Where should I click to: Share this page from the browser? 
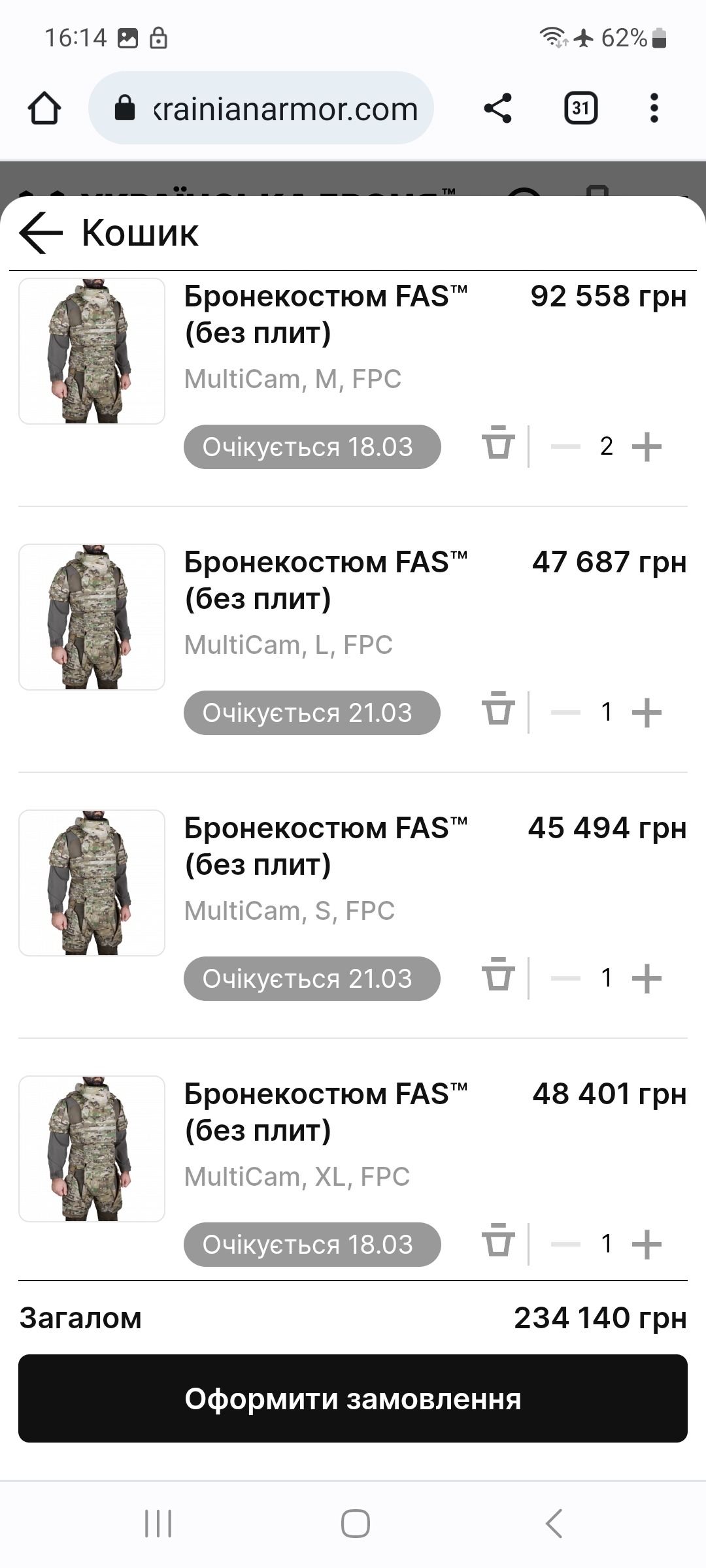point(497,108)
